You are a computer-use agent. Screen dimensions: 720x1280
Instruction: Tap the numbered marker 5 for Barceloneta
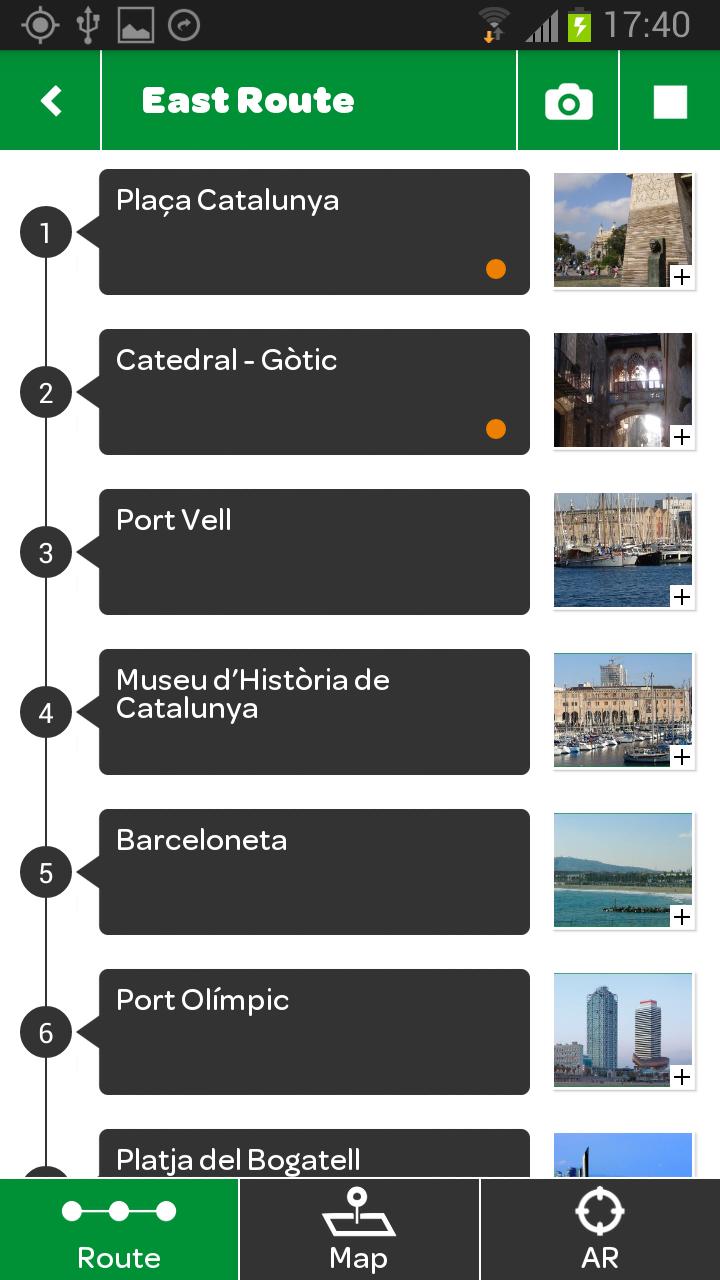(45, 871)
